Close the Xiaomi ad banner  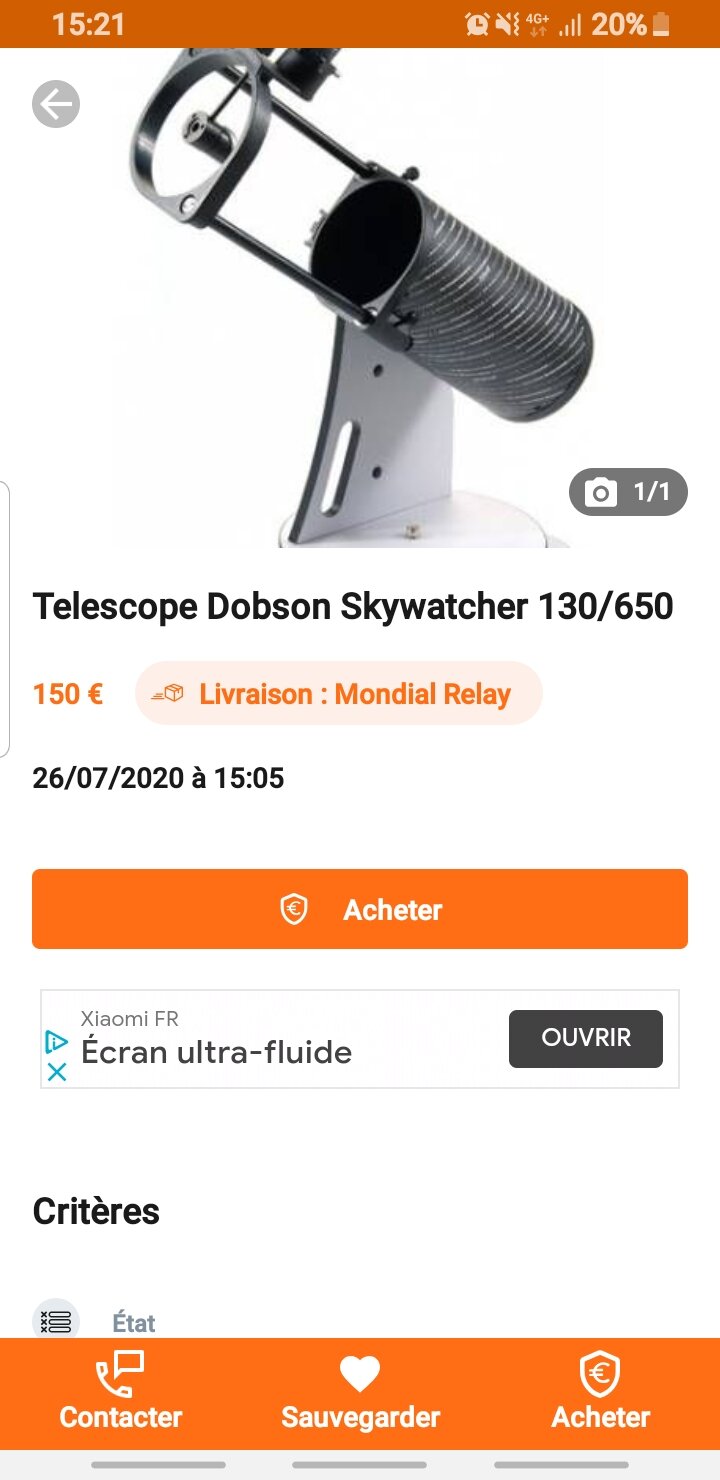(57, 1072)
